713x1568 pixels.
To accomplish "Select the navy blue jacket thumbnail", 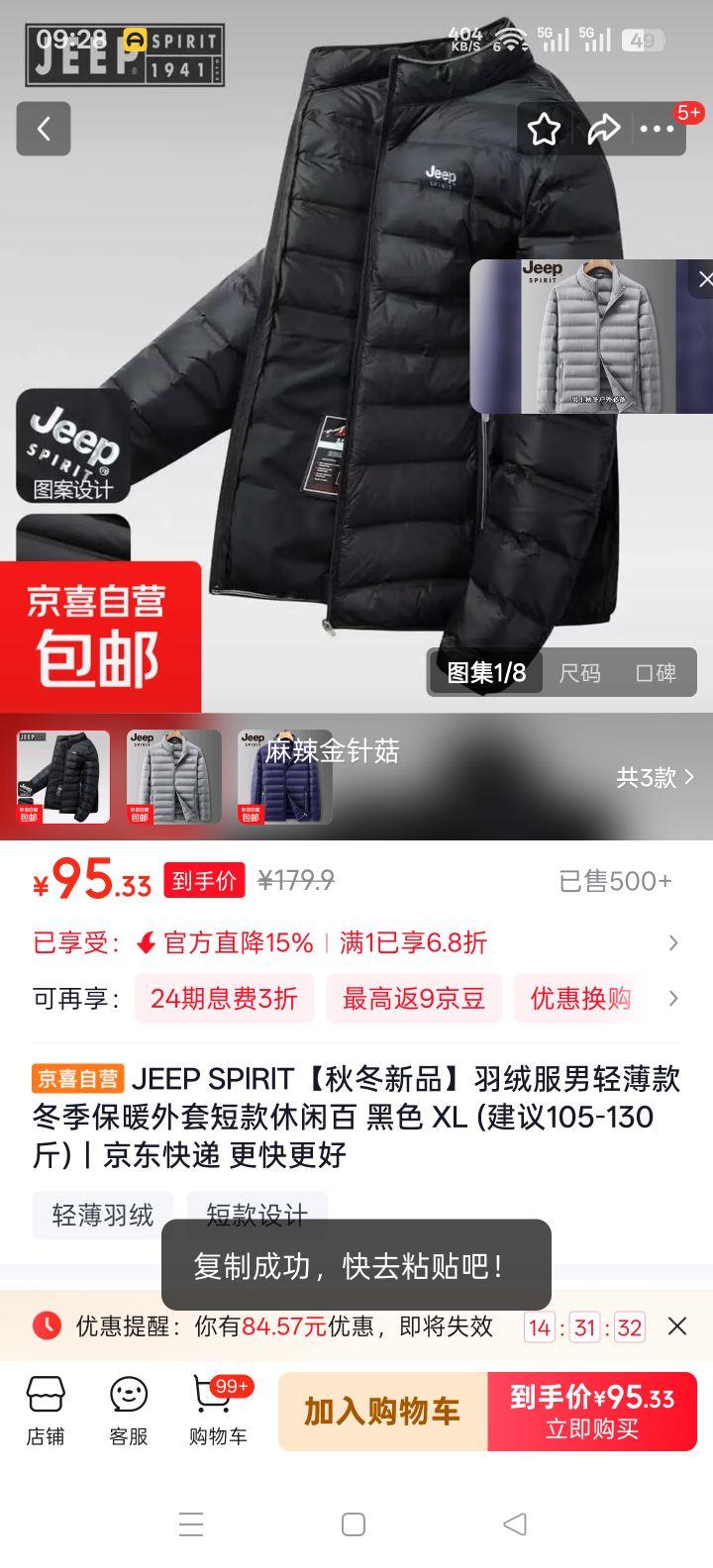I will [x=283, y=777].
